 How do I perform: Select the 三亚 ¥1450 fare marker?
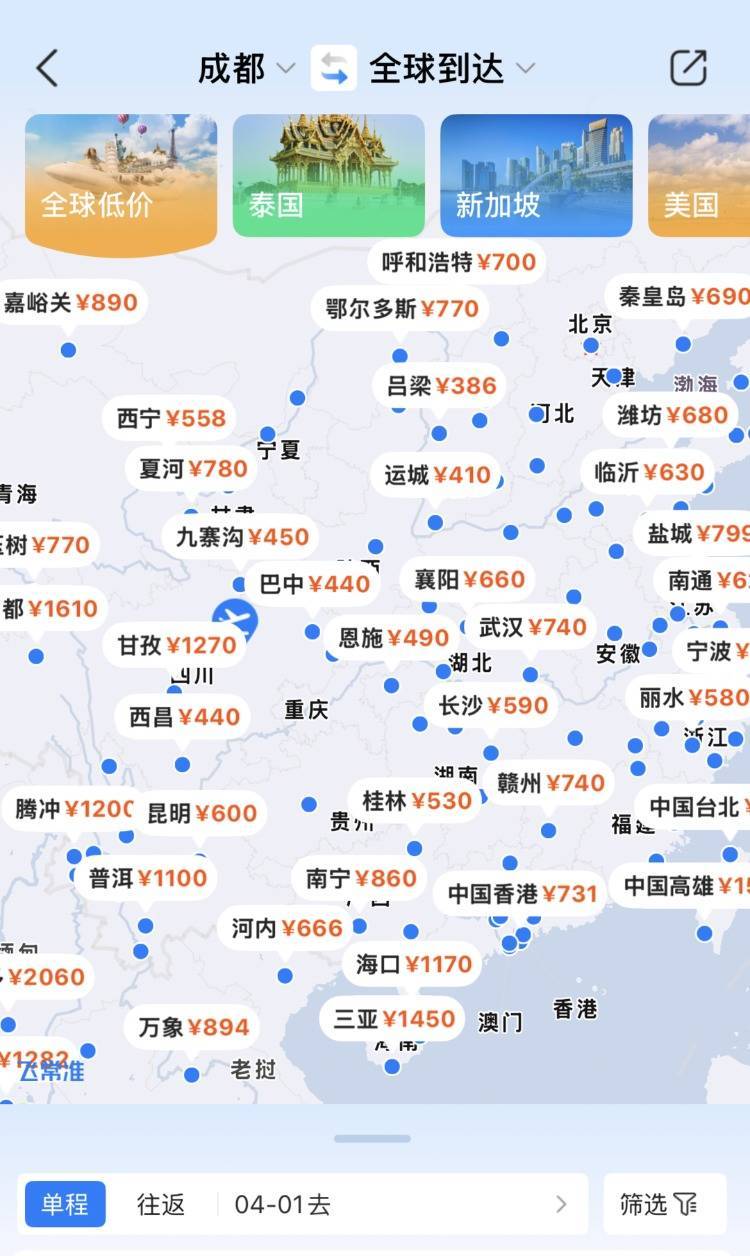coord(394,1019)
